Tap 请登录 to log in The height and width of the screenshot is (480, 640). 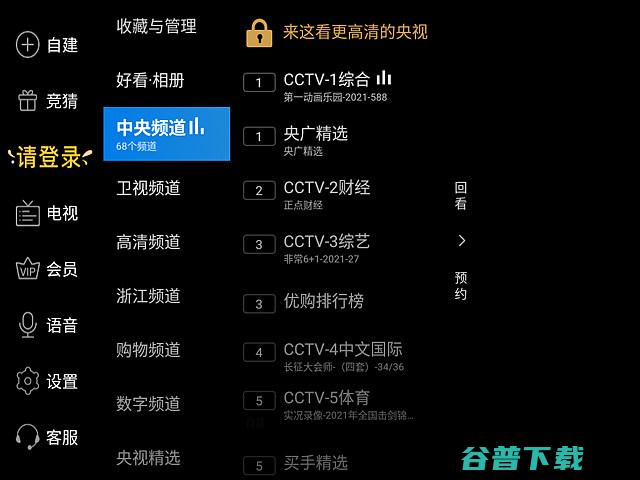click(x=49, y=157)
